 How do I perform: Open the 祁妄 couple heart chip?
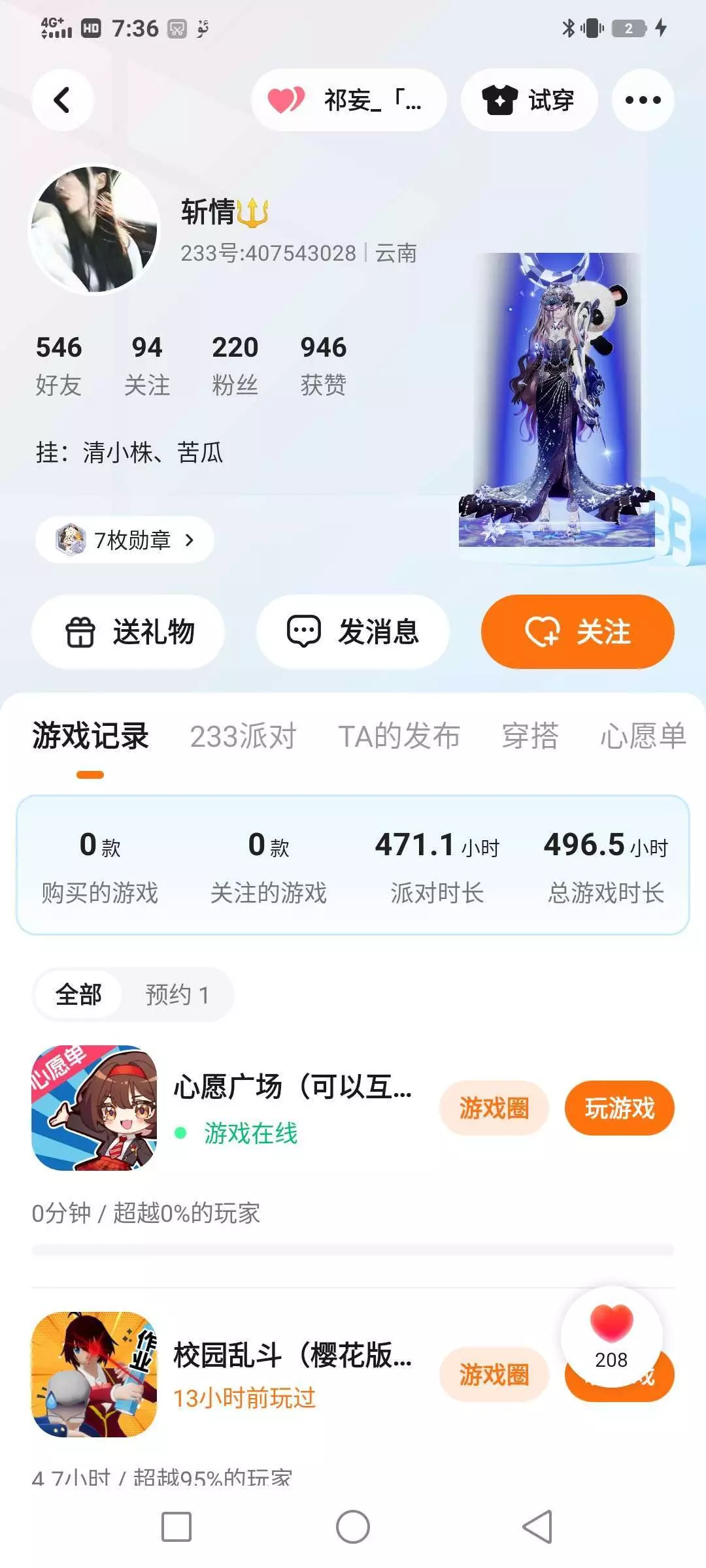pos(349,100)
